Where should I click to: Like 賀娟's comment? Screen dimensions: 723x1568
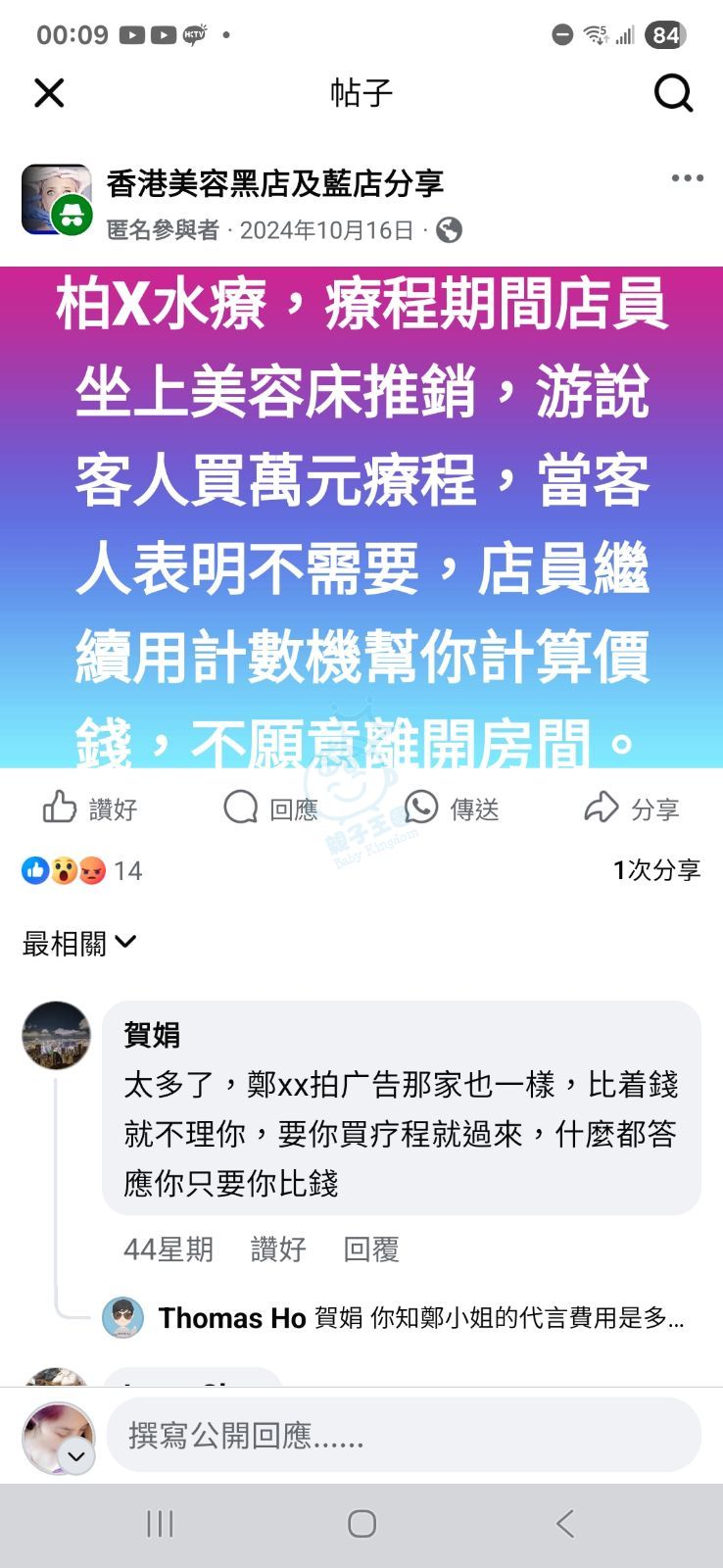pos(278,1249)
